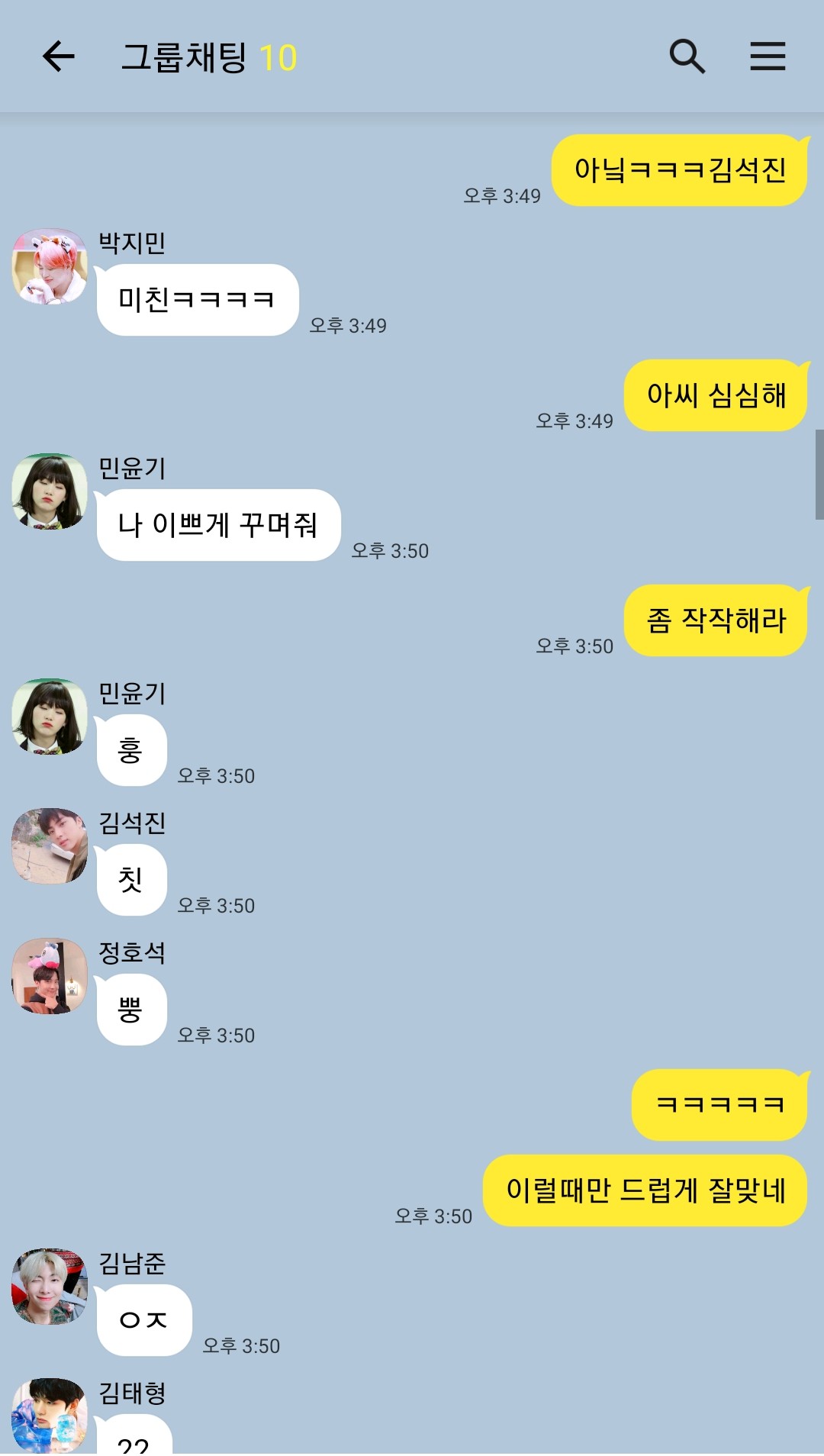Open the chat room hamburger menu

click(x=768, y=56)
